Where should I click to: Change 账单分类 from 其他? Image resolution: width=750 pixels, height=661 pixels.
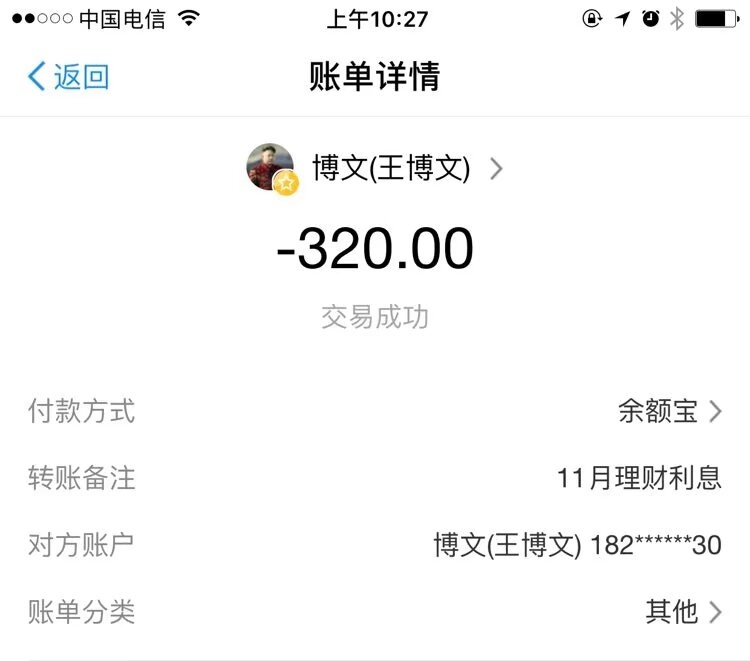[682, 611]
